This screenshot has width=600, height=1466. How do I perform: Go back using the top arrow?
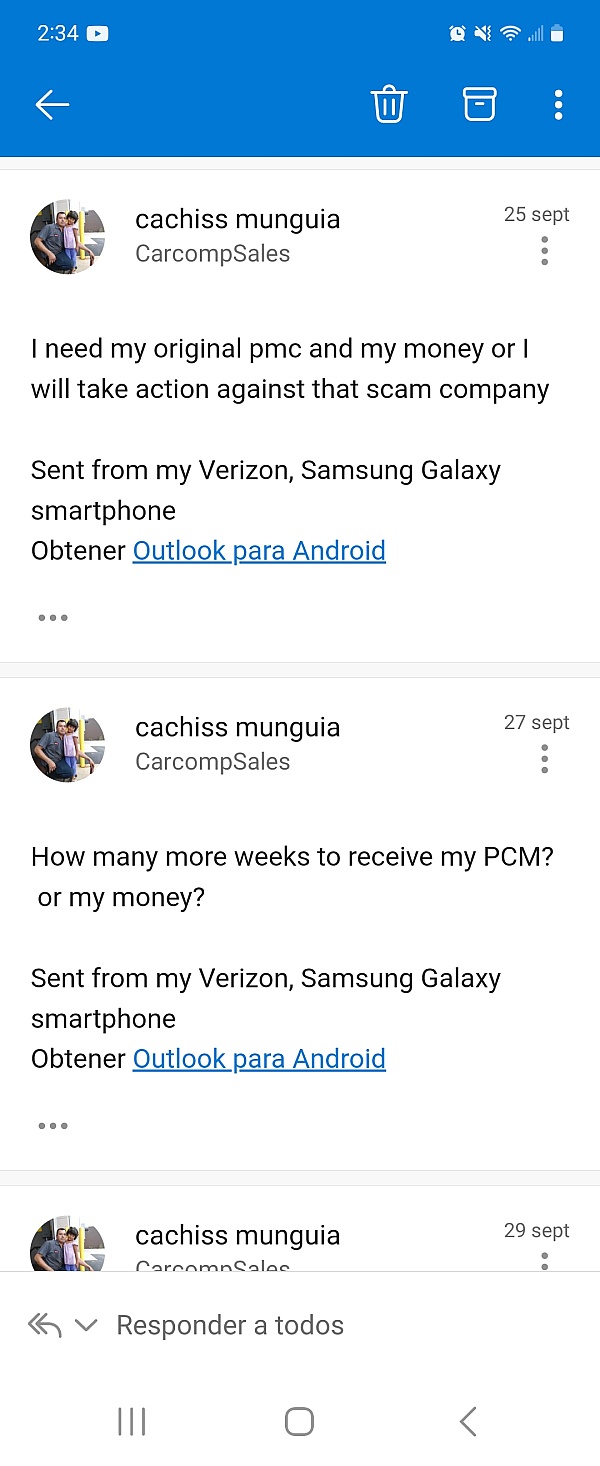(52, 104)
